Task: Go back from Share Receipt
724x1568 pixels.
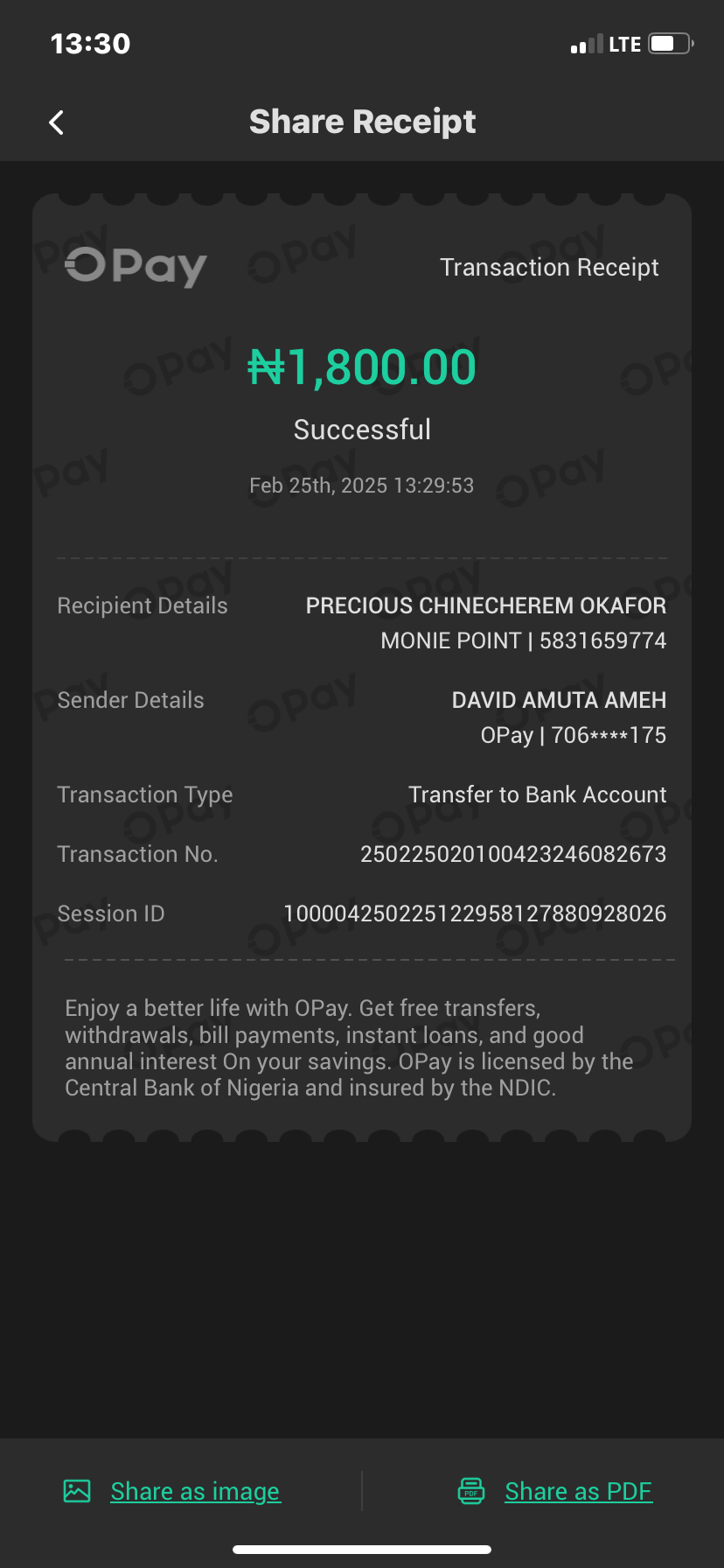Action: 57,122
